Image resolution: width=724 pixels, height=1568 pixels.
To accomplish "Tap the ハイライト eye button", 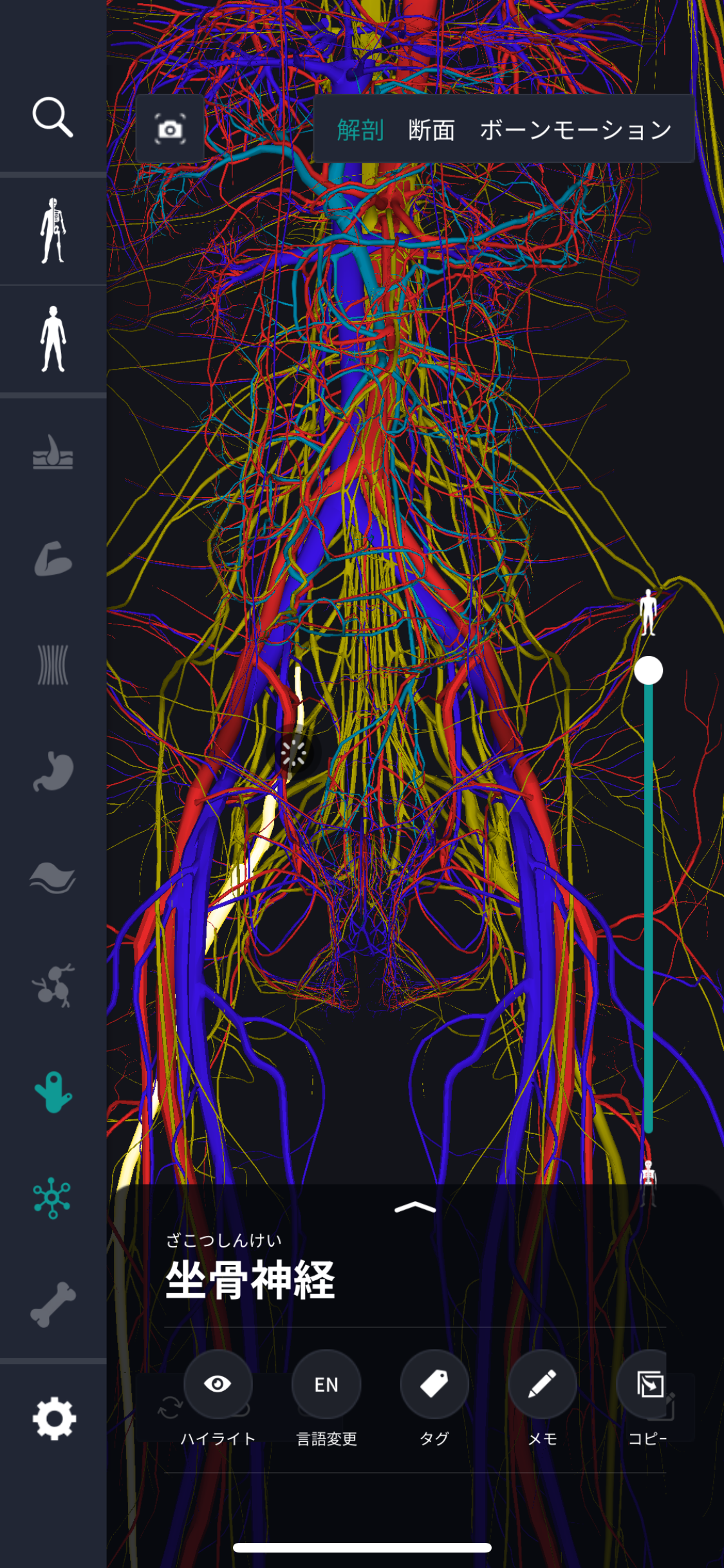I will coord(218,1384).
